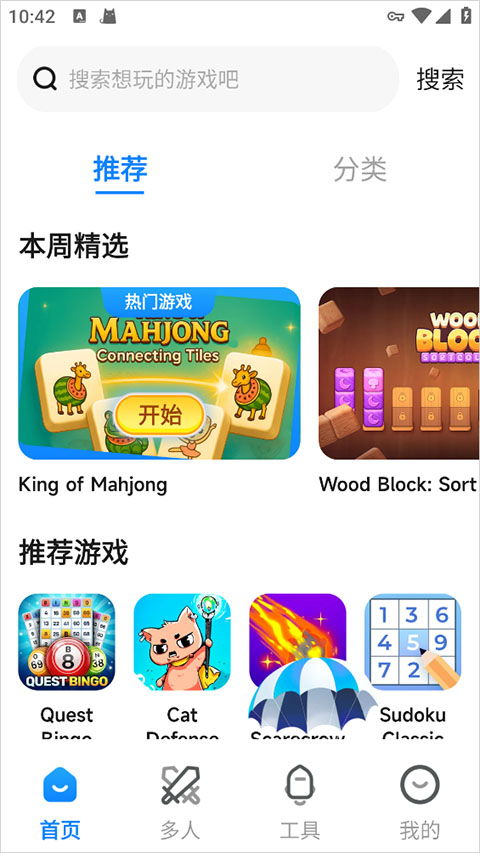This screenshot has width=480, height=853.
Task: Go to the 首页 tab
Action: [60, 802]
